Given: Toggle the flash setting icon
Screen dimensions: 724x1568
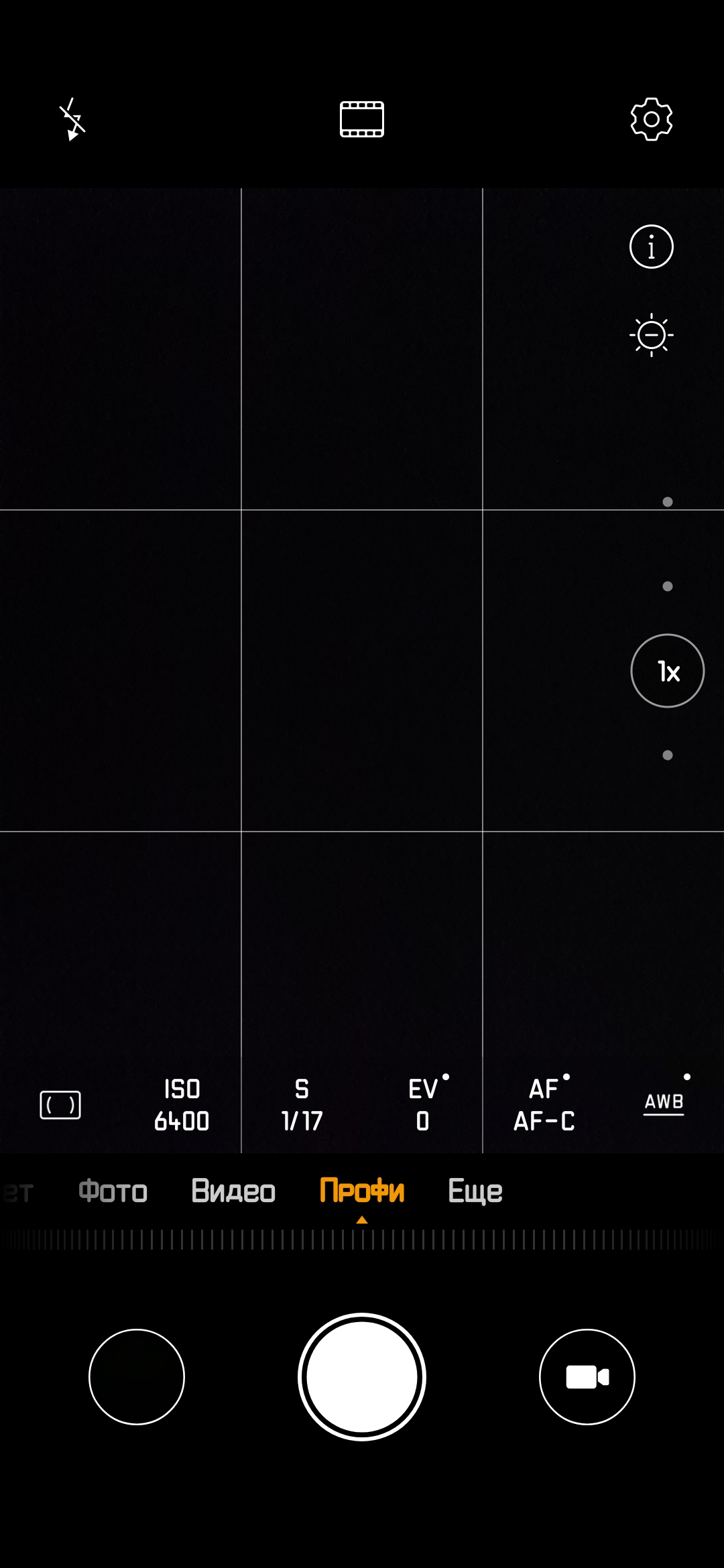Looking at the screenshot, I should click(x=72, y=119).
